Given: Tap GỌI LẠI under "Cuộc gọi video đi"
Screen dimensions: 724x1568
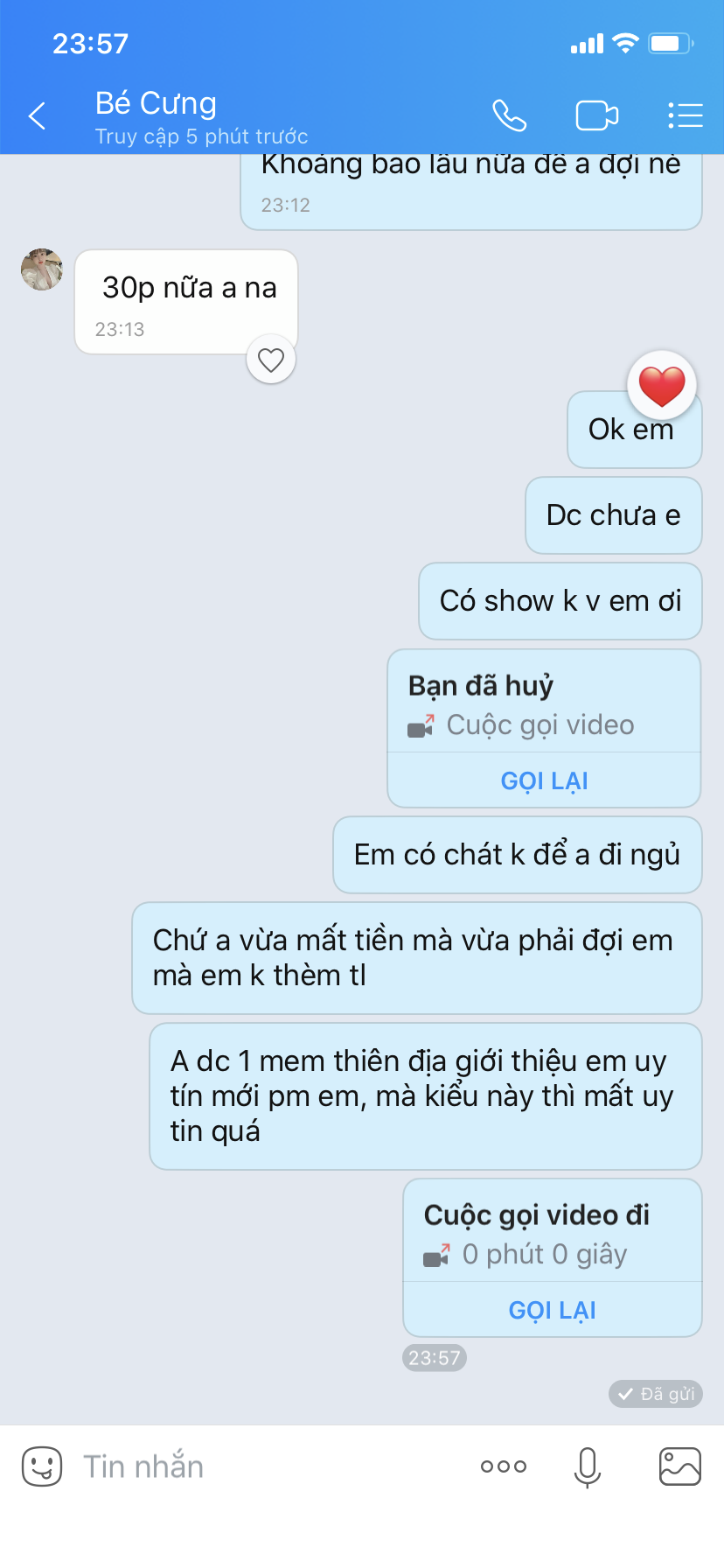Looking at the screenshot, I should [553, 1310].
